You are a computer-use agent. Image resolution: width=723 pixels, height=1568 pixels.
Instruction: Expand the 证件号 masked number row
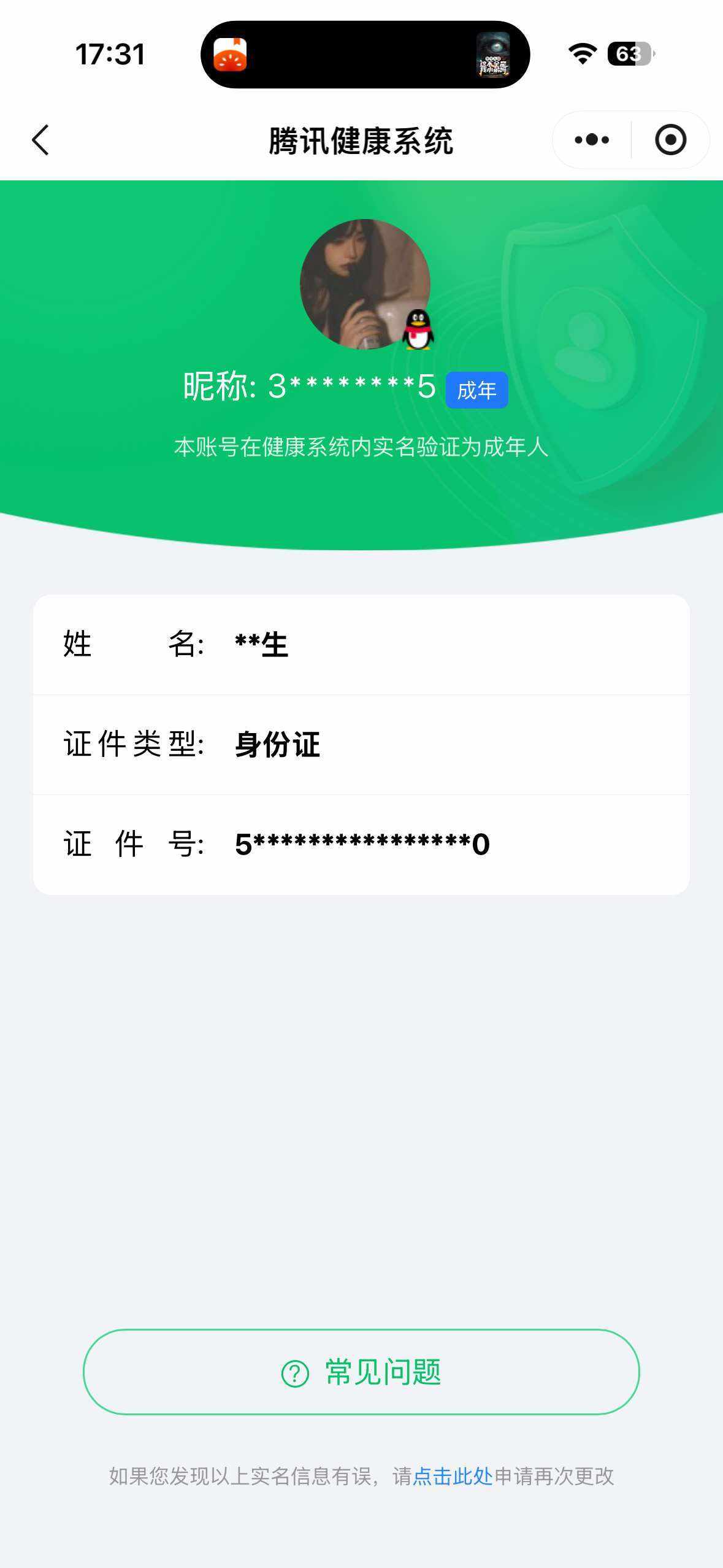click(361, 844)
